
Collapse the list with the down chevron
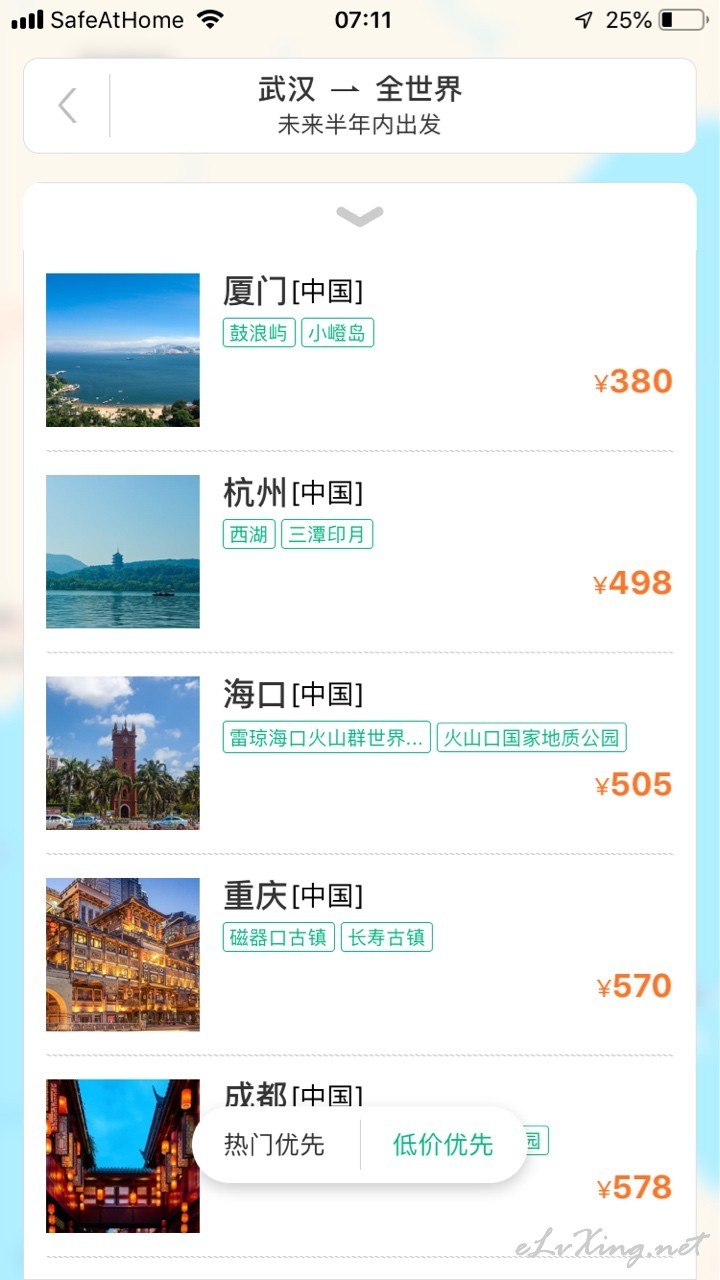tap(360, 216)
